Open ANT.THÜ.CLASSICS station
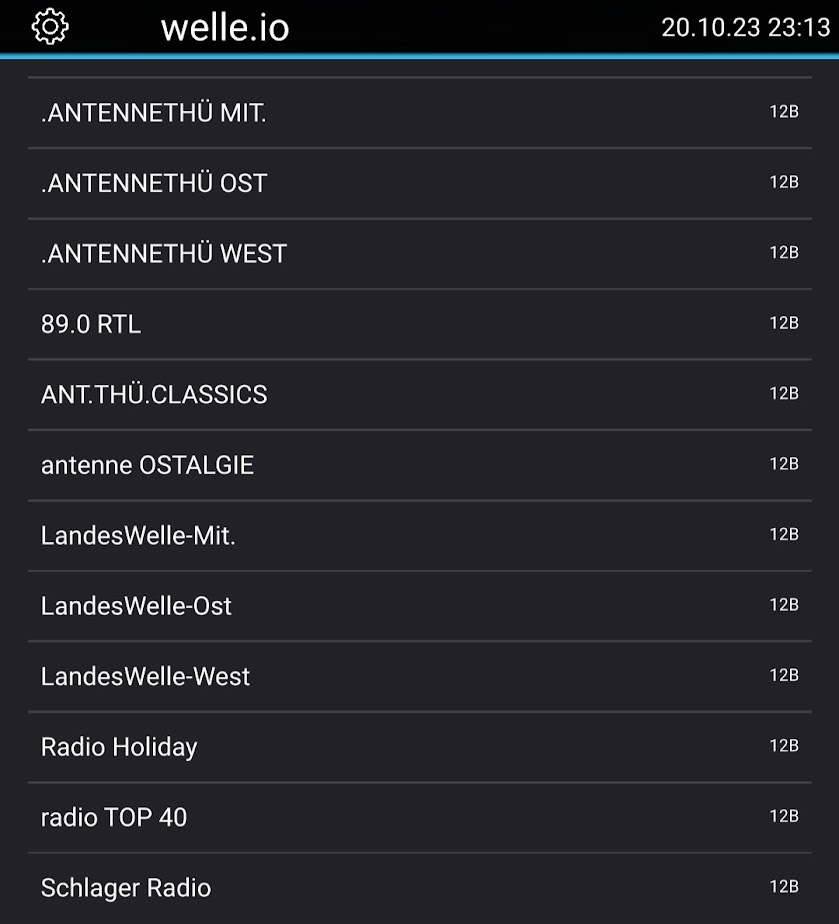This screenshot has width=839, height=924. click(154, 394)
